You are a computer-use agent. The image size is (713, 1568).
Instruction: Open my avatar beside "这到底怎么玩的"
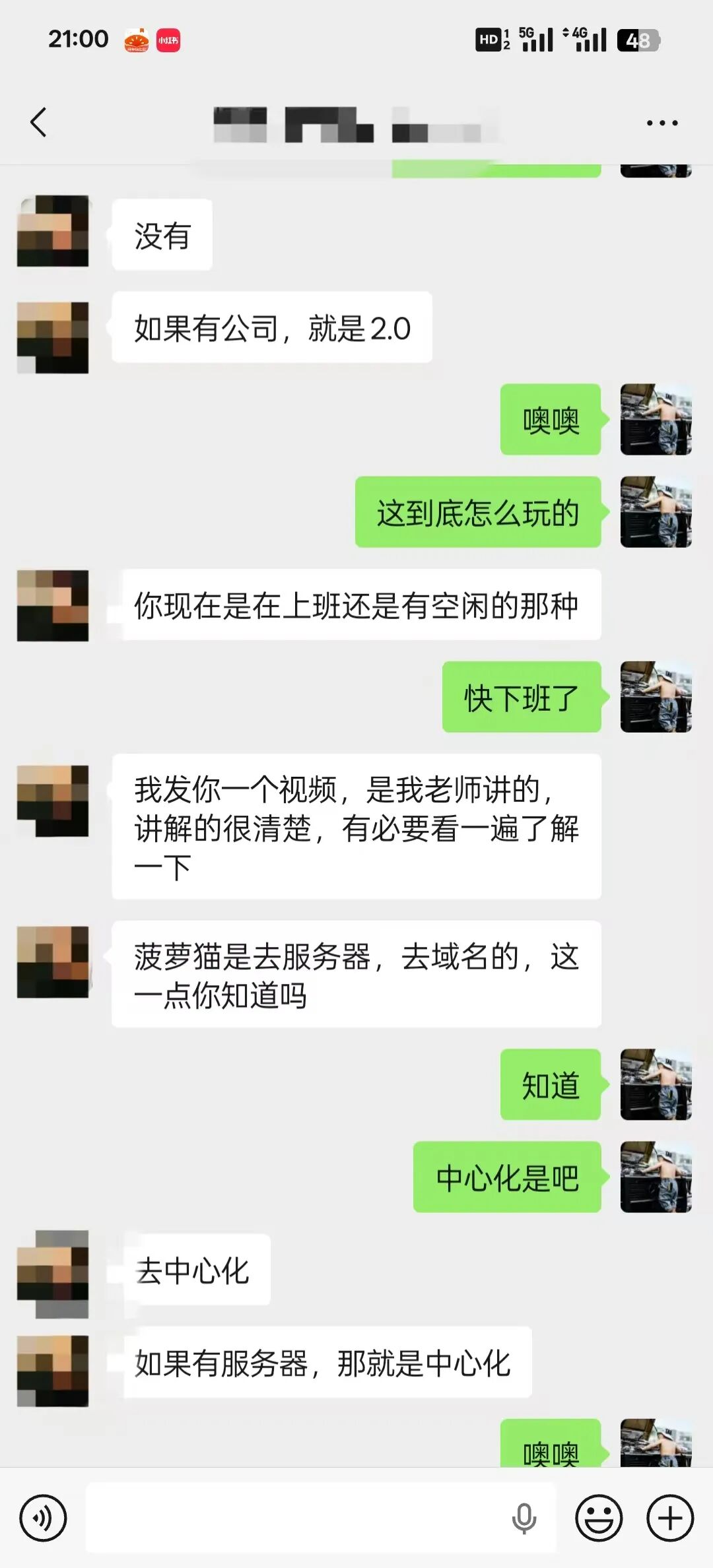pyautogui.click(x=656, y=512)
